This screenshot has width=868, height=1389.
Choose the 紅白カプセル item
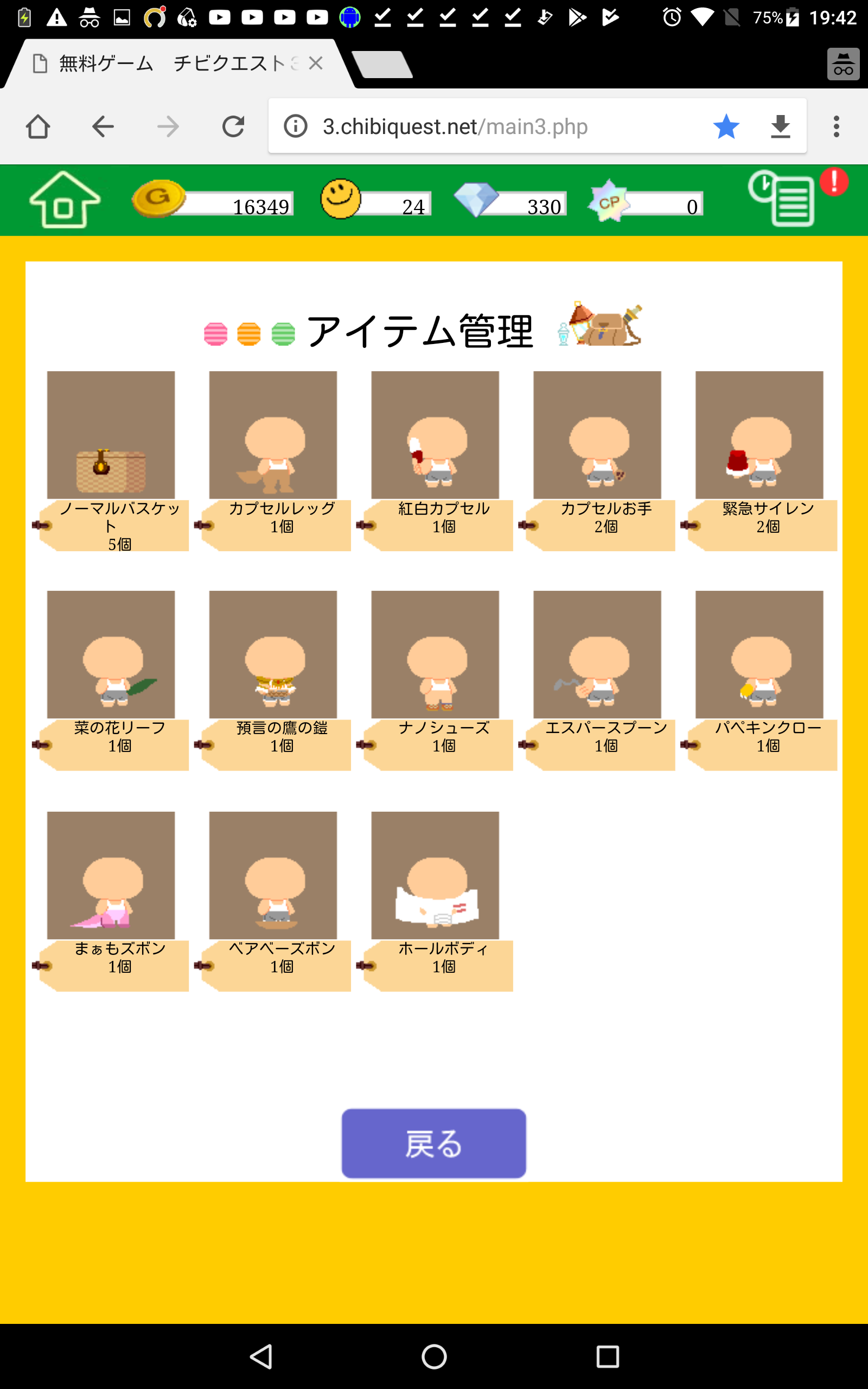point(435,435)
